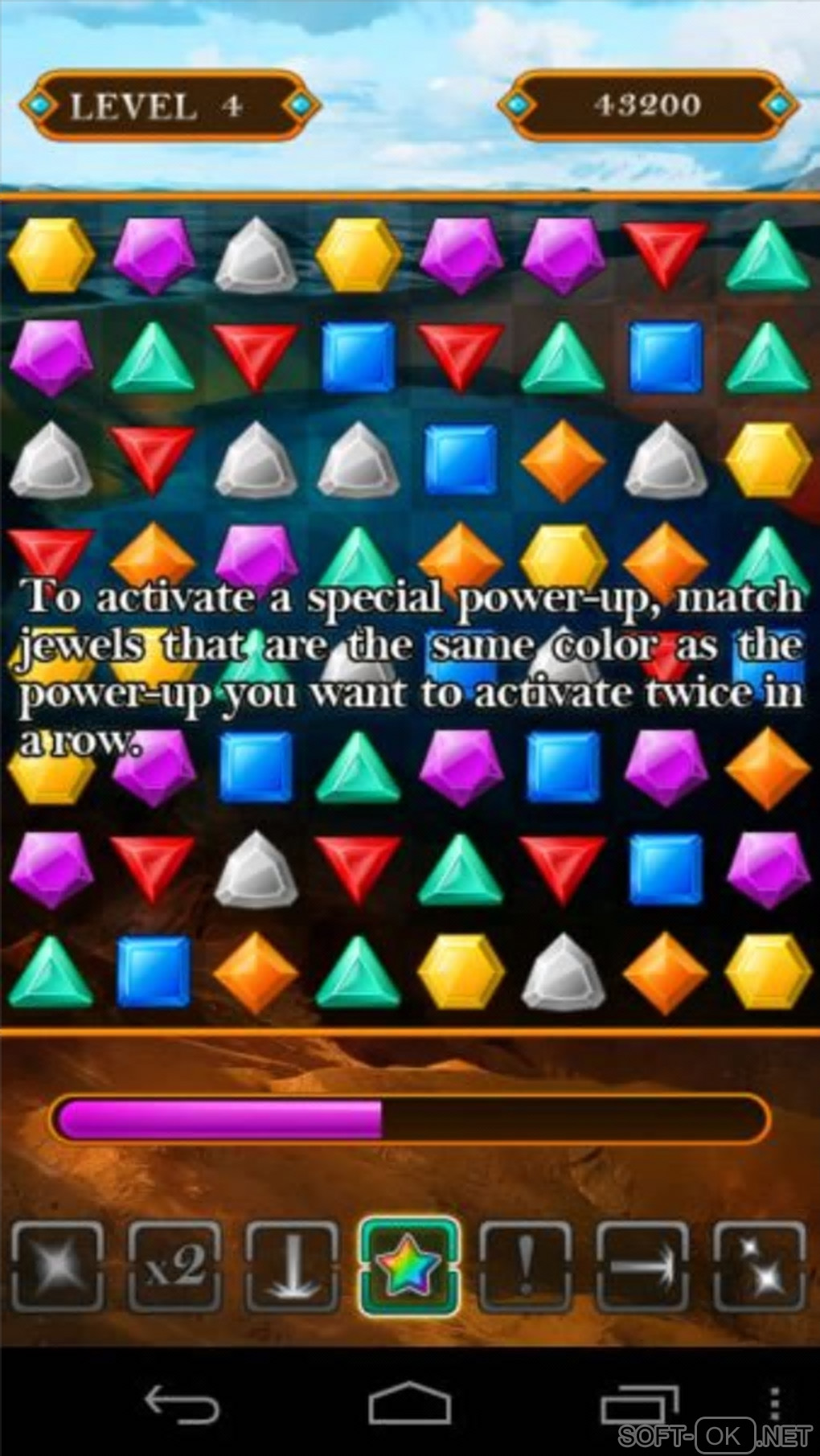Select the rainbow star power-up
The width and height of the screenshot is (820, 1456).
[x=409, y=1267]
